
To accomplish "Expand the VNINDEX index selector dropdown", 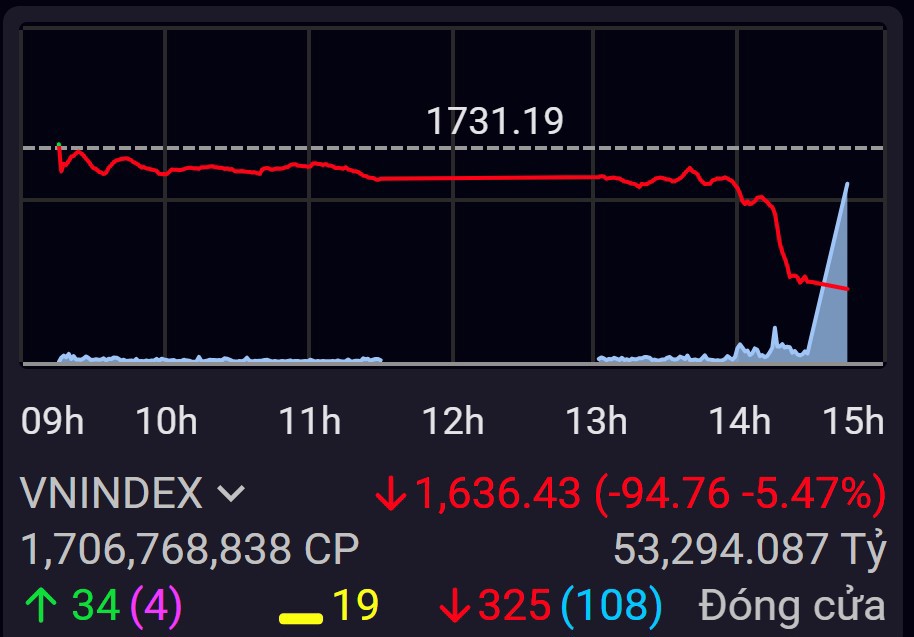I will pos(231,493).
